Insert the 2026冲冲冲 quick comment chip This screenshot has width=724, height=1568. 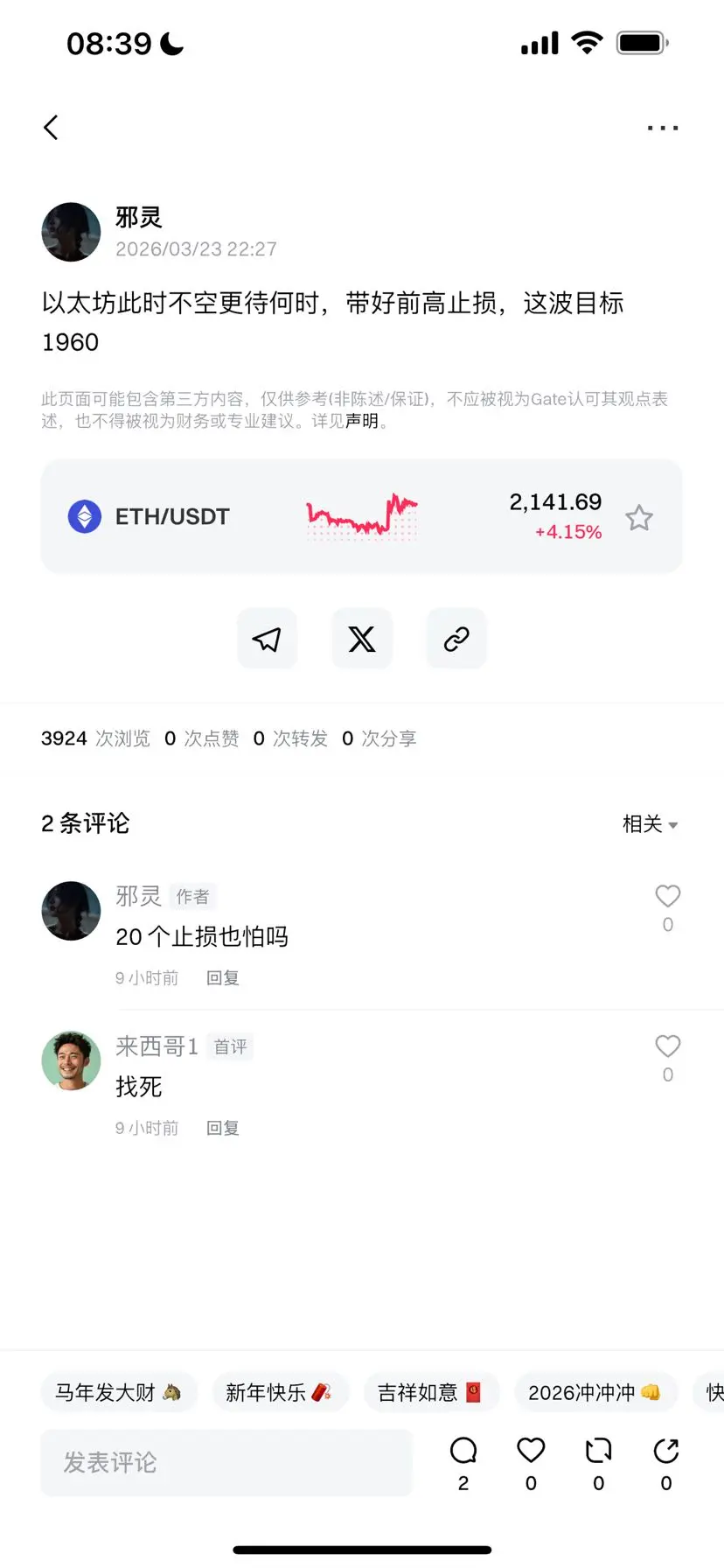click(x=595, y=1392)
